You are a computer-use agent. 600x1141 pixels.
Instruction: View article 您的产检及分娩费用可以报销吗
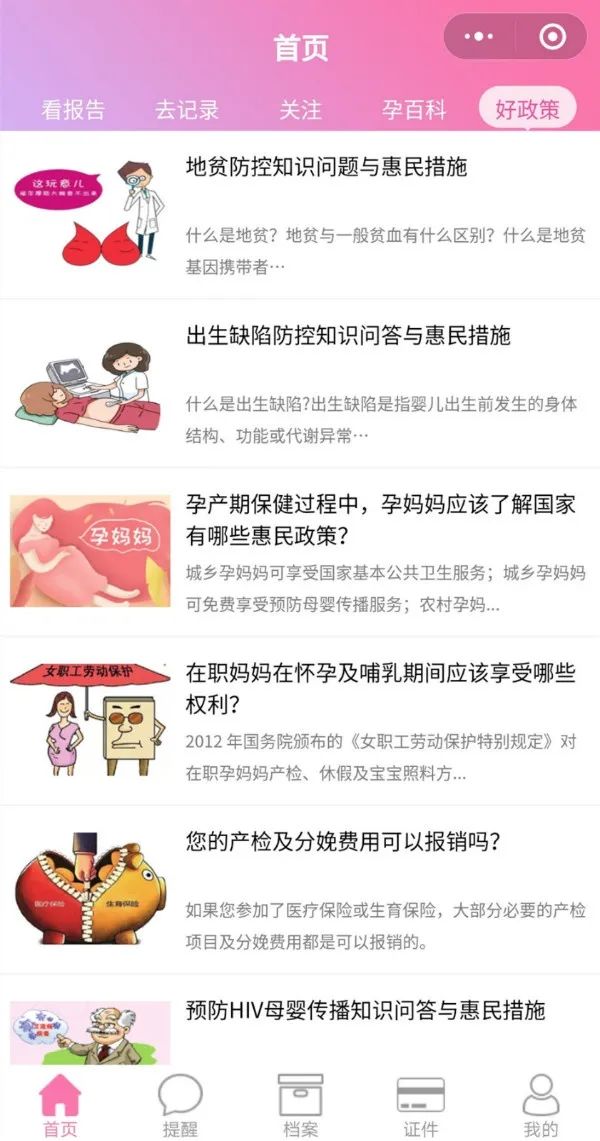[x=342, y=842]
